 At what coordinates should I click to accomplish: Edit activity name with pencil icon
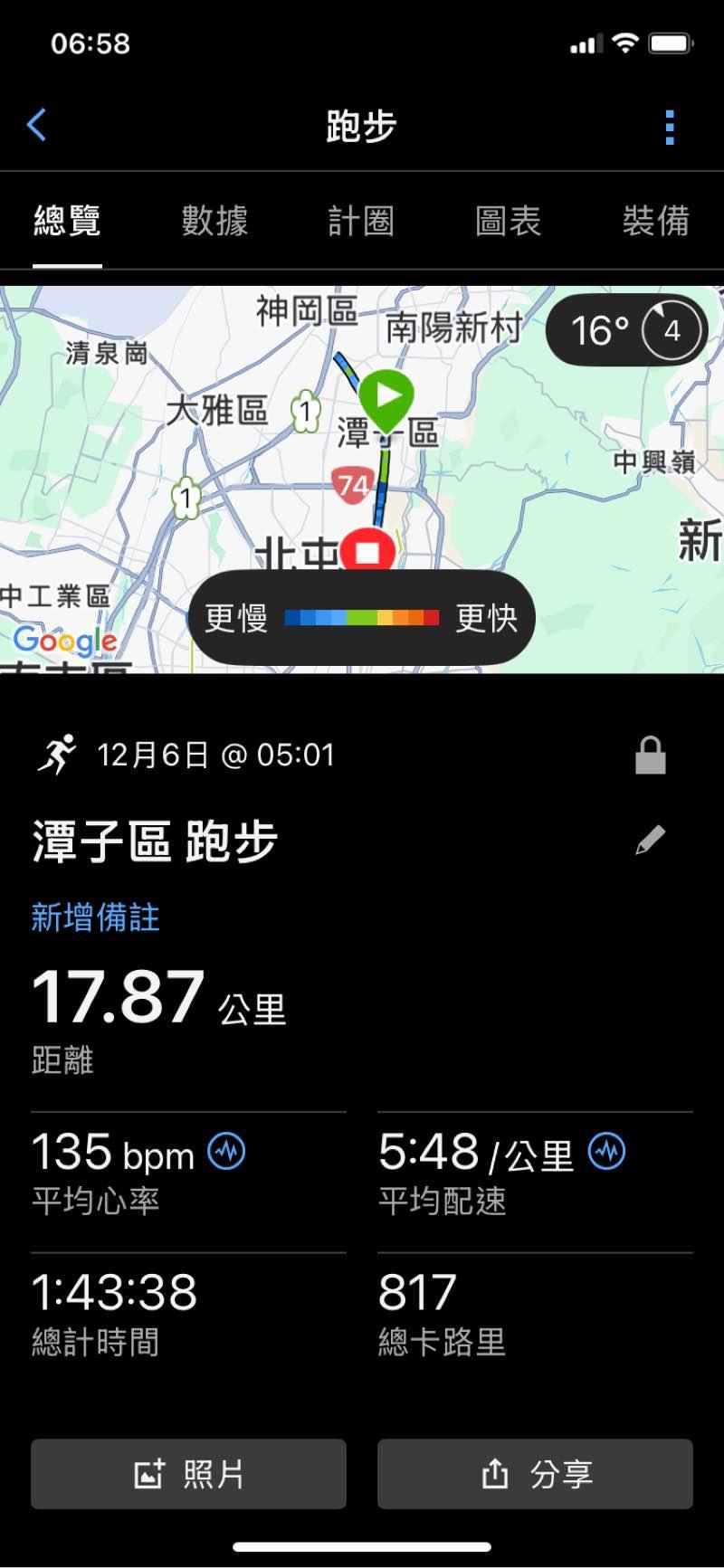tap(650, 841)
